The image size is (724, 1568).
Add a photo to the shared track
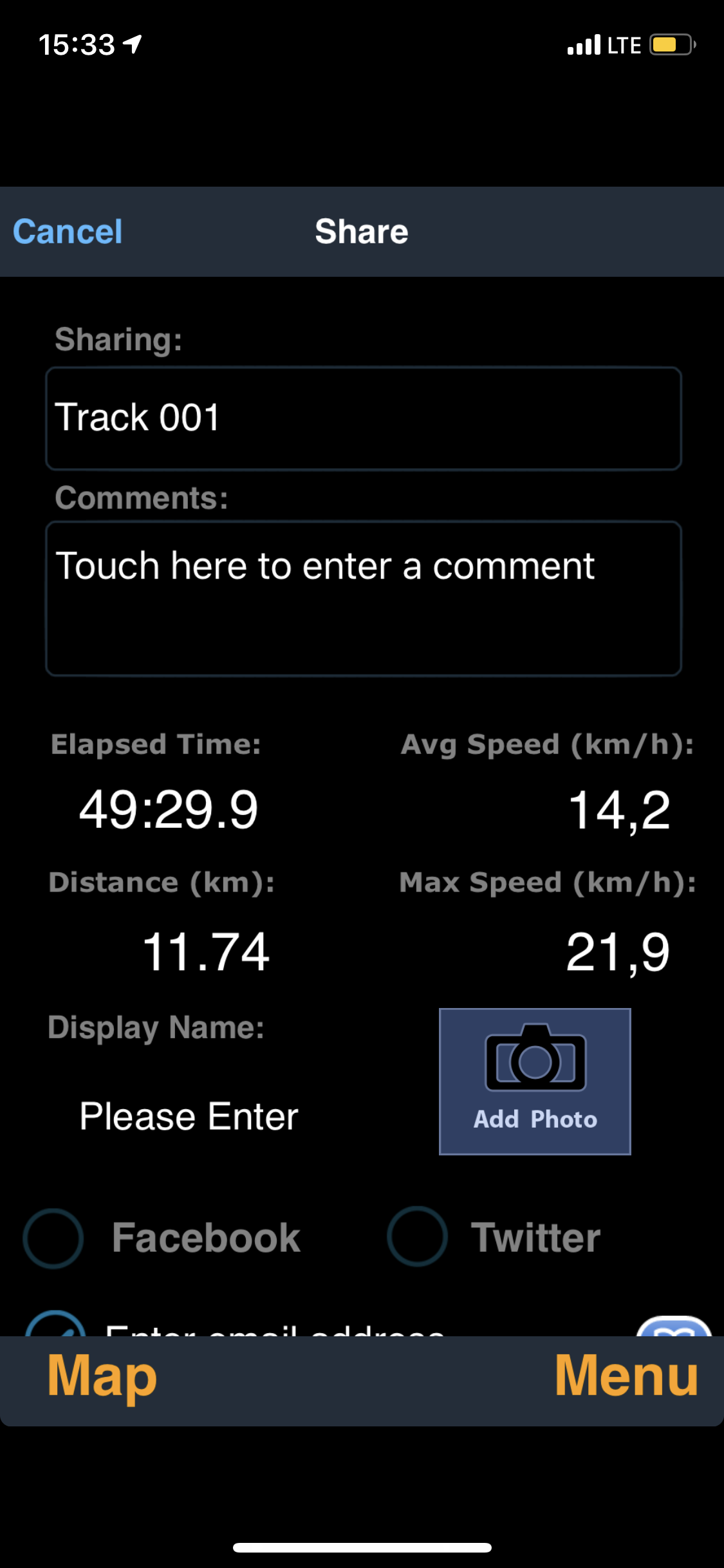click(x=535, y=1081)
